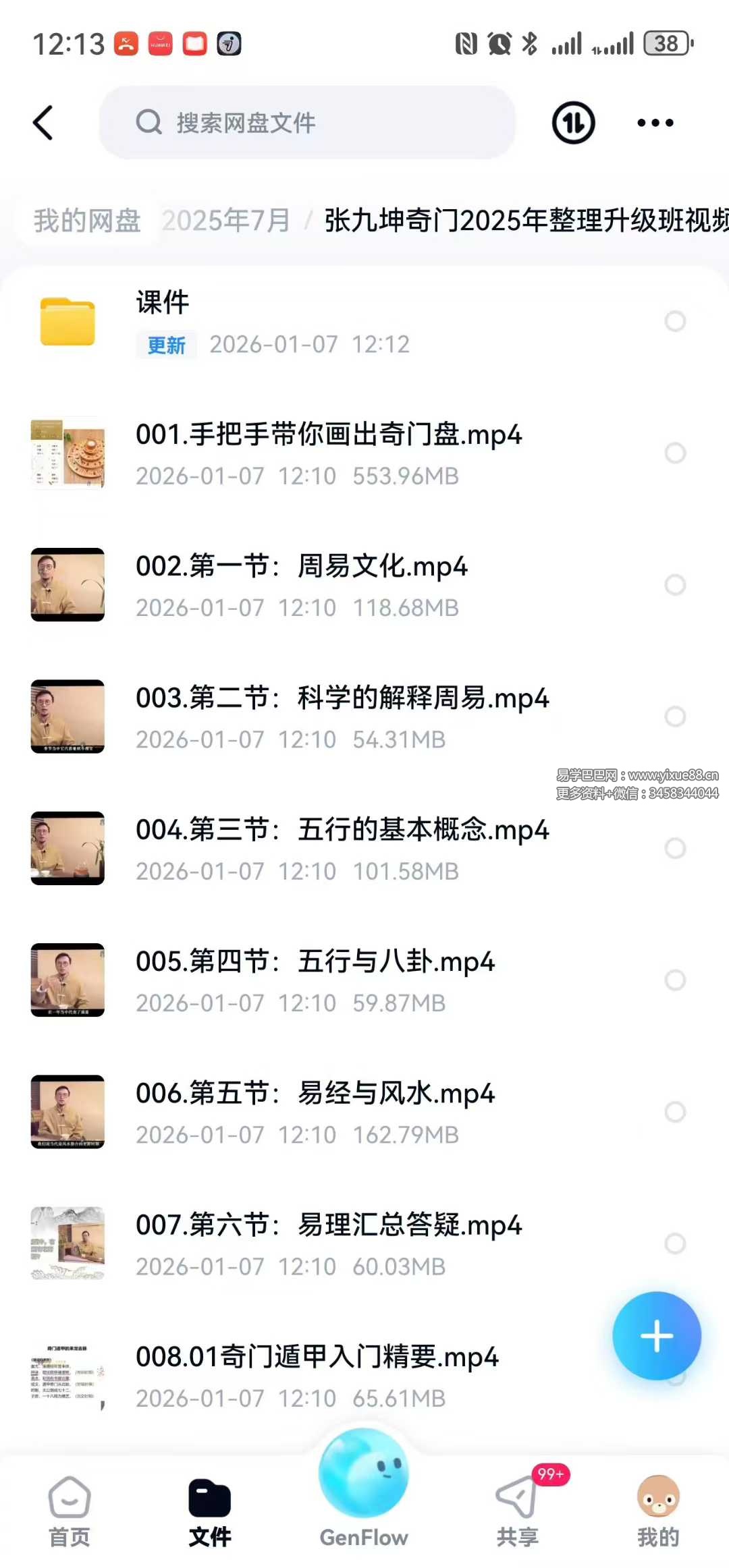The height and width of the screenshot is (1568, 729).
Task: Switch to the 首页 tab
Action: 70,1511
